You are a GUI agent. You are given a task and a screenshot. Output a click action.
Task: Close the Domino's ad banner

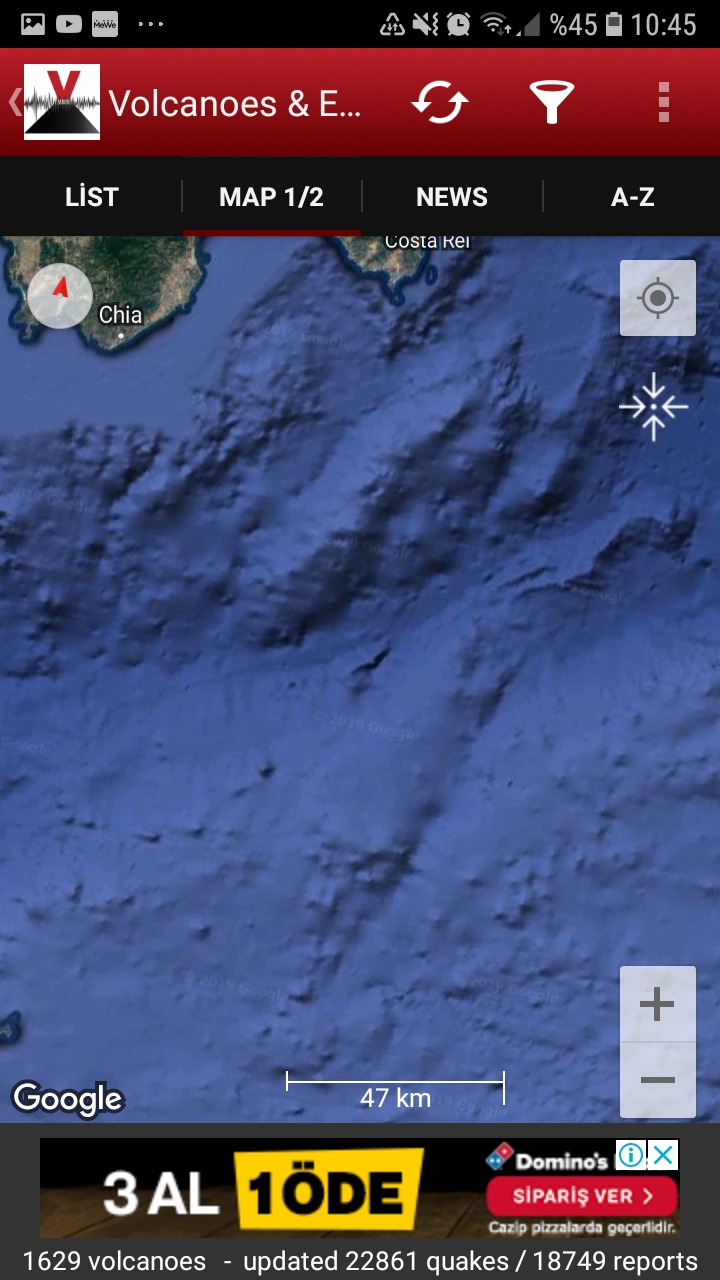click(x=663, y=1156)
